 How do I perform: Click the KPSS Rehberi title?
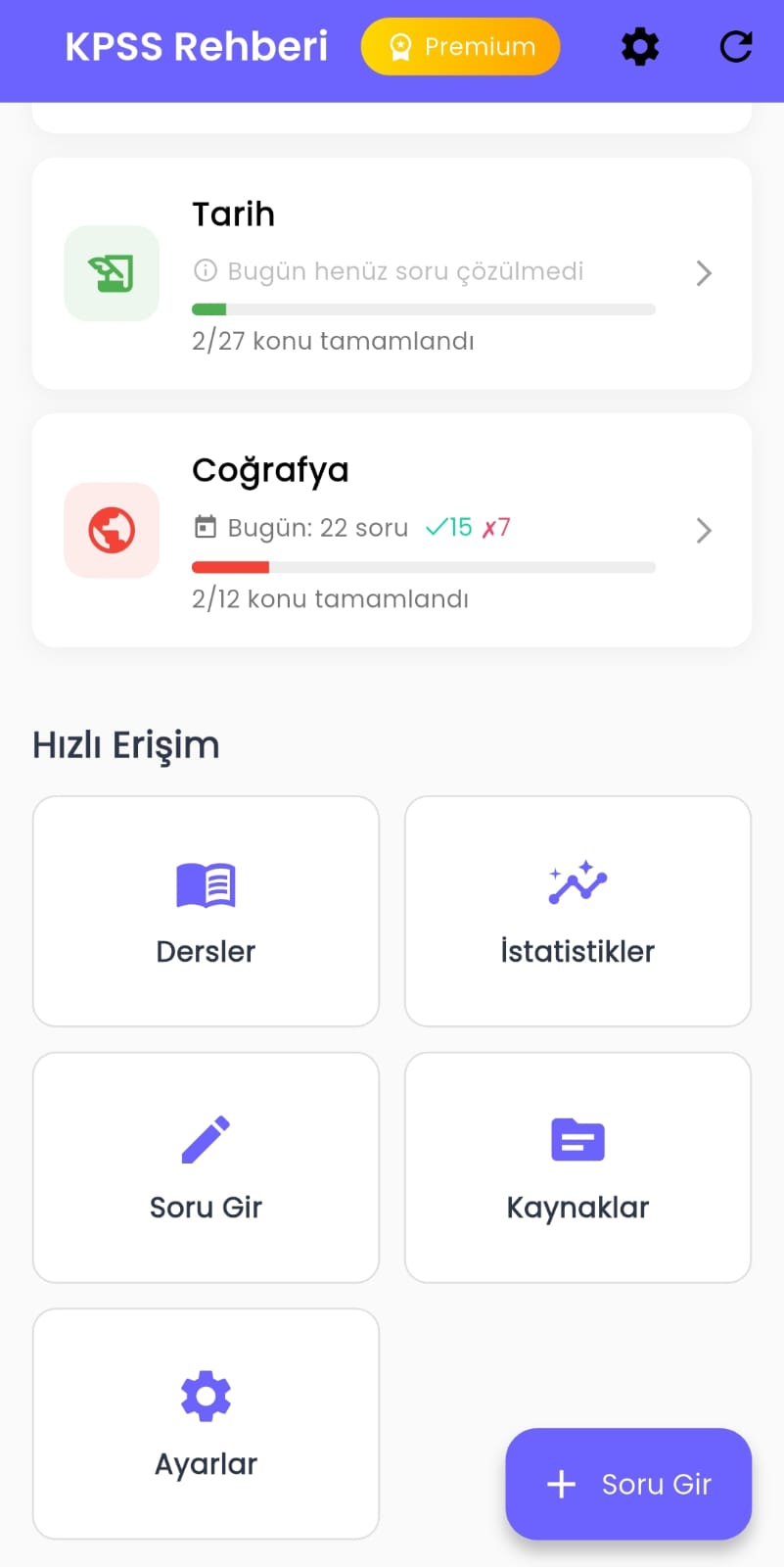(x=196, y=46)
